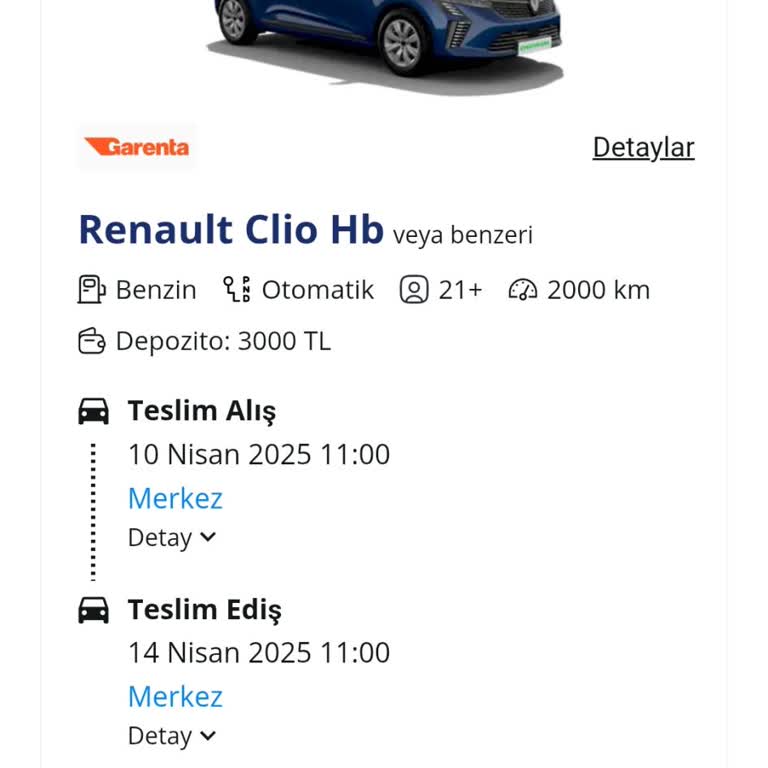Image resolution: width=768 pixels, height=768 pixels.
Task: Open Merkez location under Teslim Alış
Action: click(175, 498)
